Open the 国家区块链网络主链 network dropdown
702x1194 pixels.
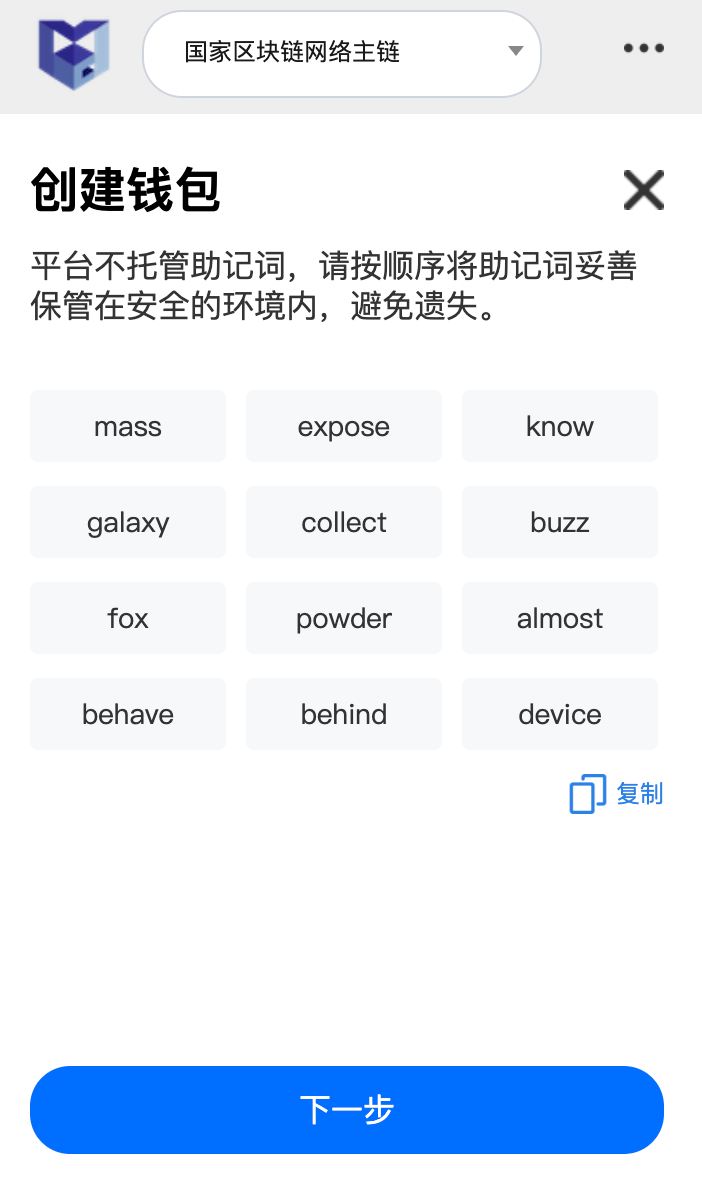(x=342, y=54)
